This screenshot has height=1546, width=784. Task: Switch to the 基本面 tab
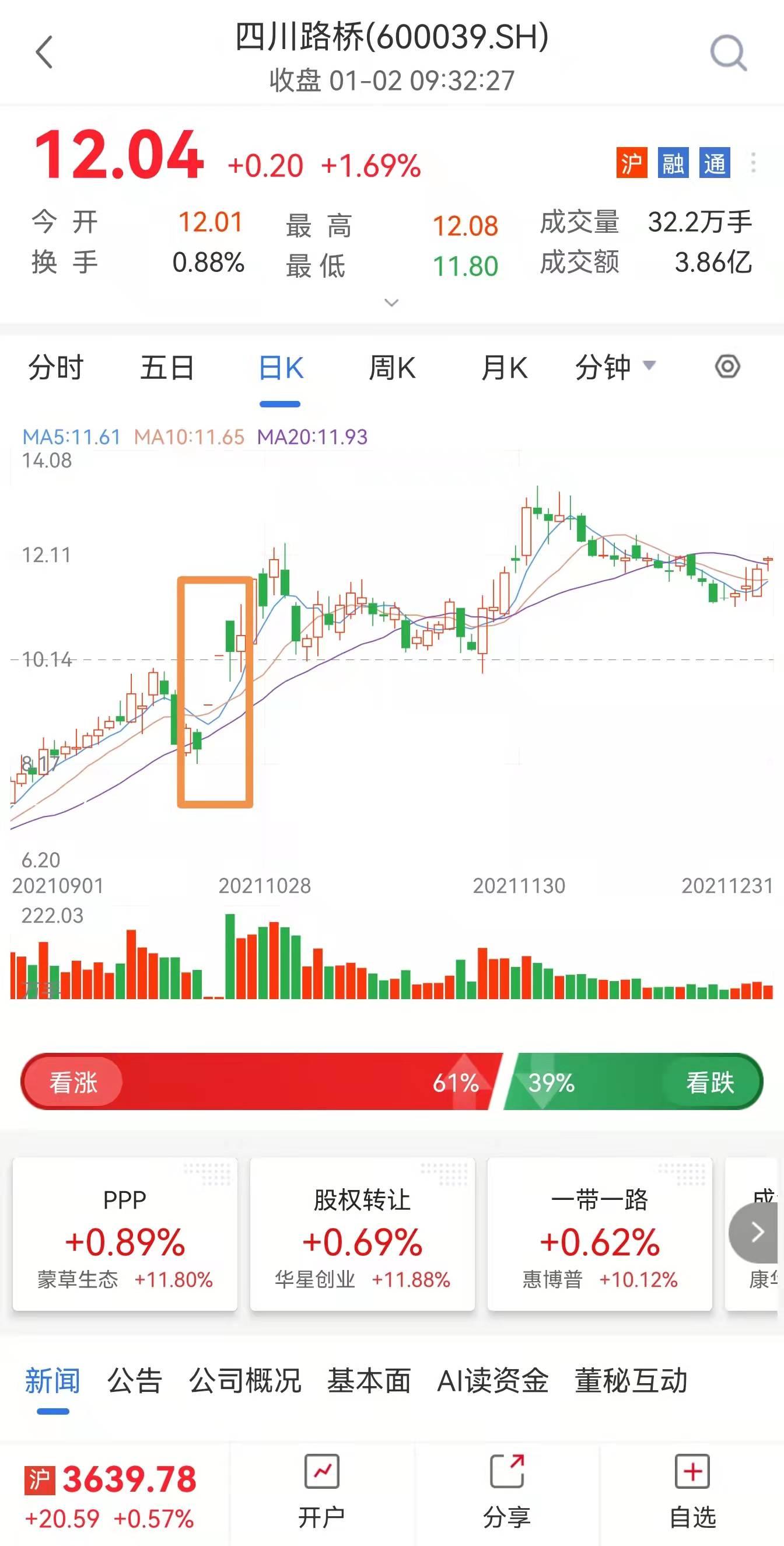[x=369, y=1380]
